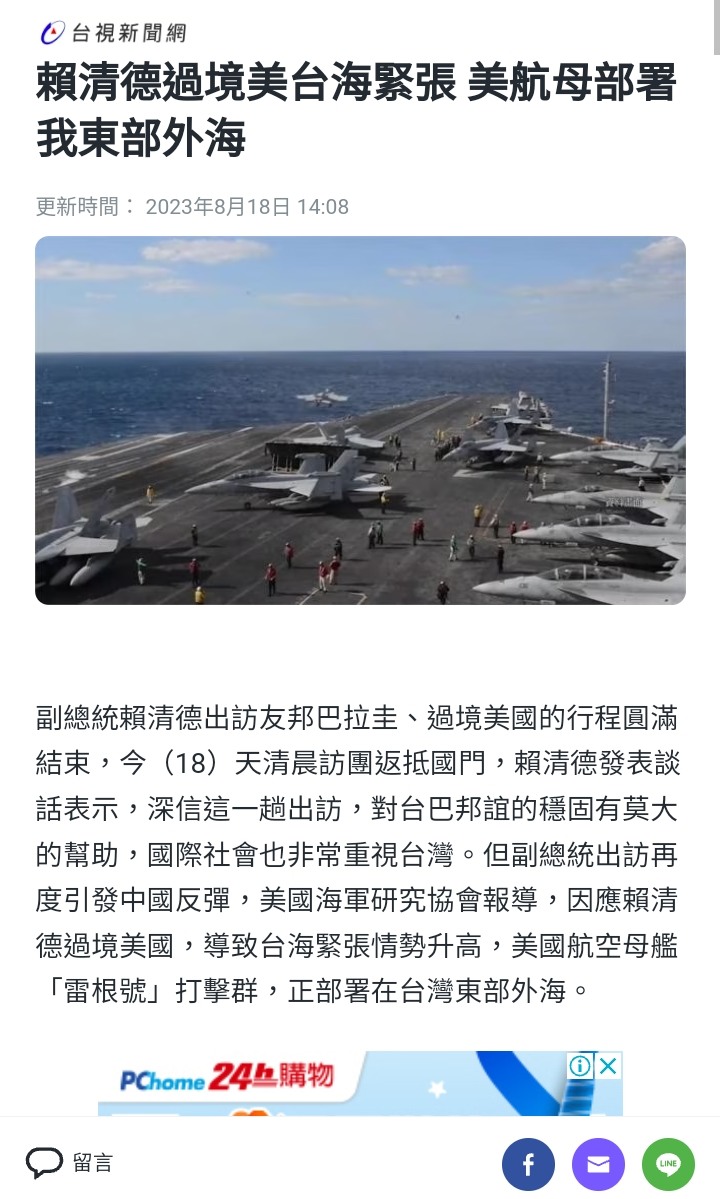Share this article on Facebook
The image size is (720, 1199).
(528, 1164)
